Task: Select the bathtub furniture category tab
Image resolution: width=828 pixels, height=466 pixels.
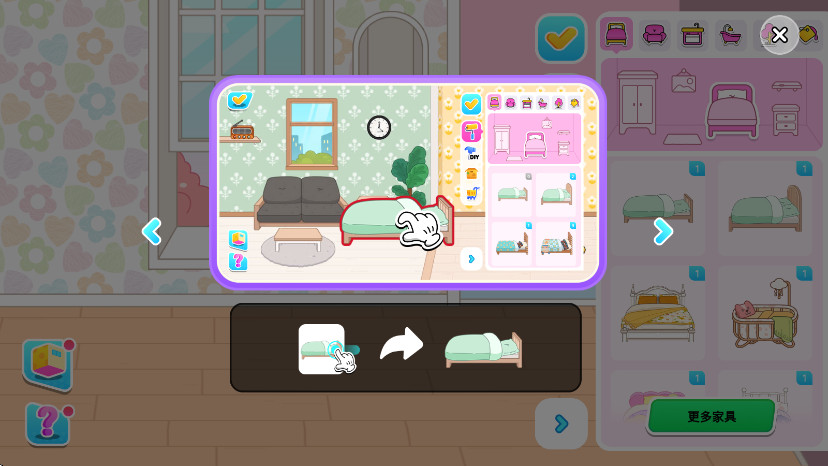Action: coord(732,35)
